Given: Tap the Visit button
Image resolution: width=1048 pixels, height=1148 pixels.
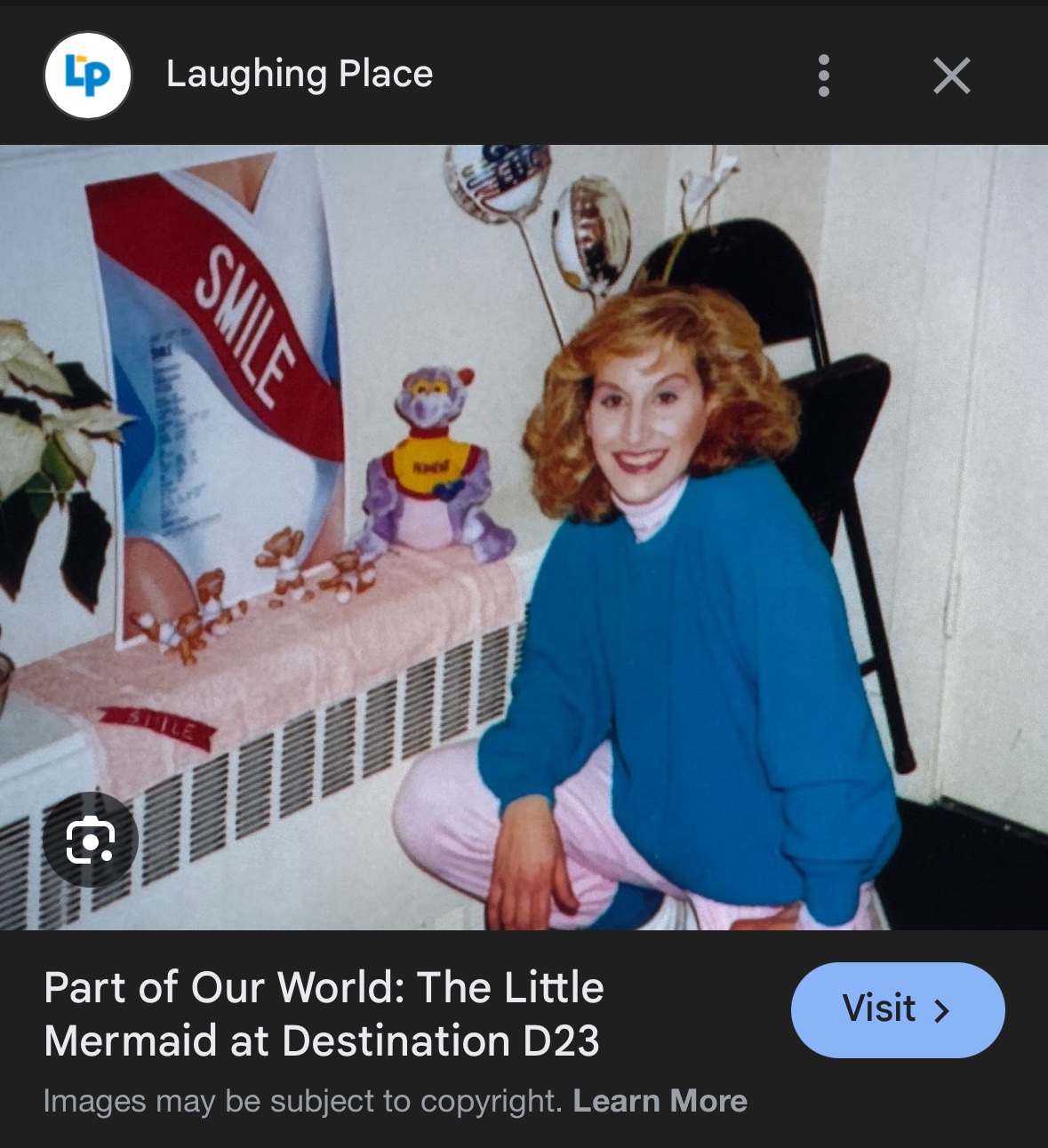Looking at the screenshot, I should 897,1009.
